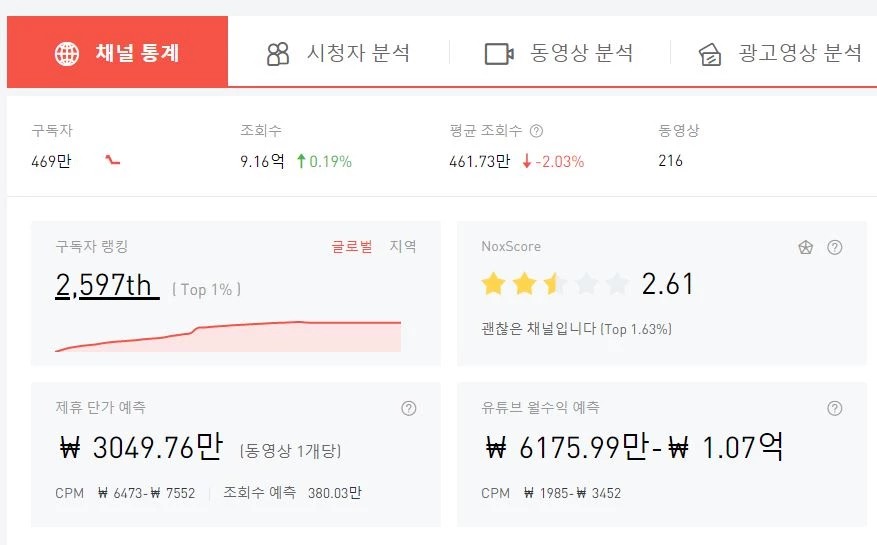The width and height of the screenshot is (877, 545).
Task: Select the 채널 통계 tab
Action: coord(117,53)
